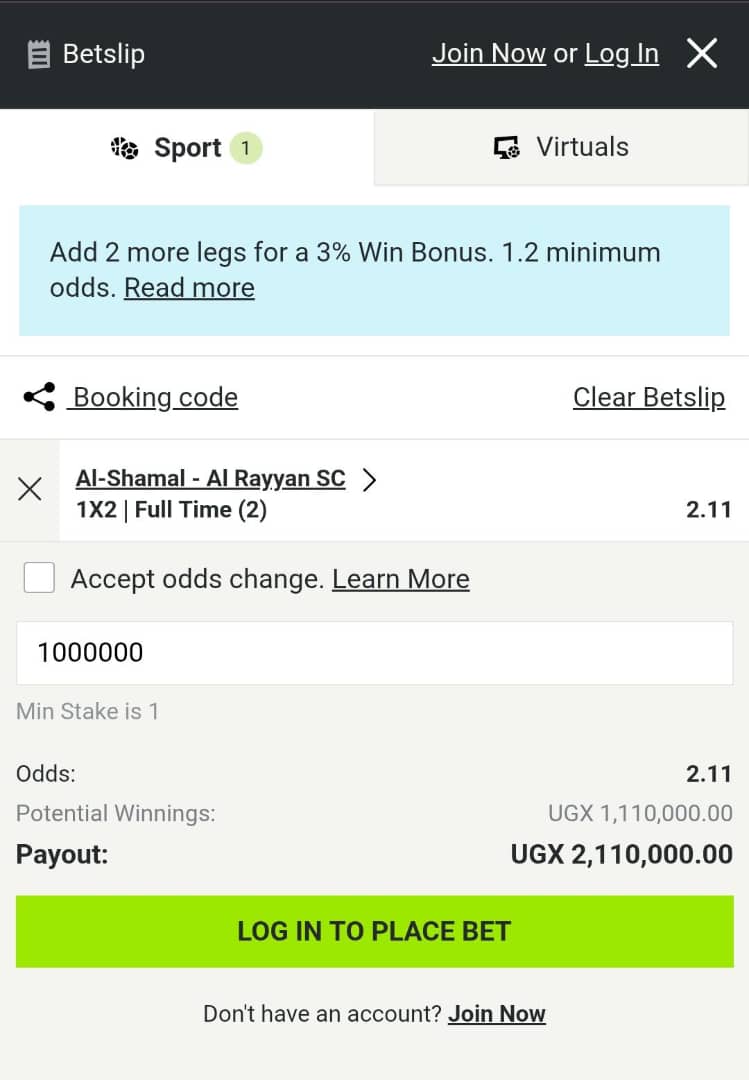Open Read more about the Win Bonus

click(x=189, y=288)
